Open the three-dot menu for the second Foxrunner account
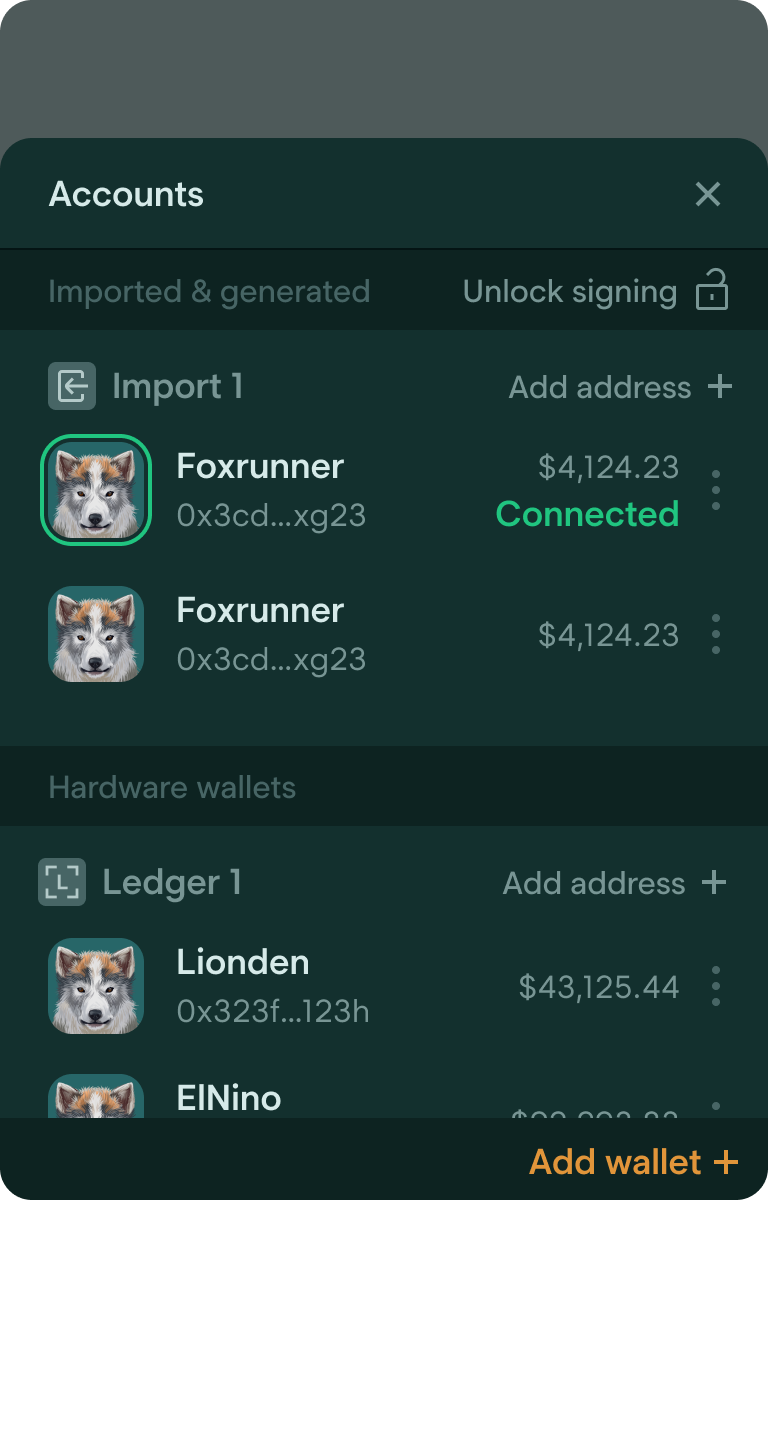Screen dimensions: 768x1436 (x=715, y=633)
